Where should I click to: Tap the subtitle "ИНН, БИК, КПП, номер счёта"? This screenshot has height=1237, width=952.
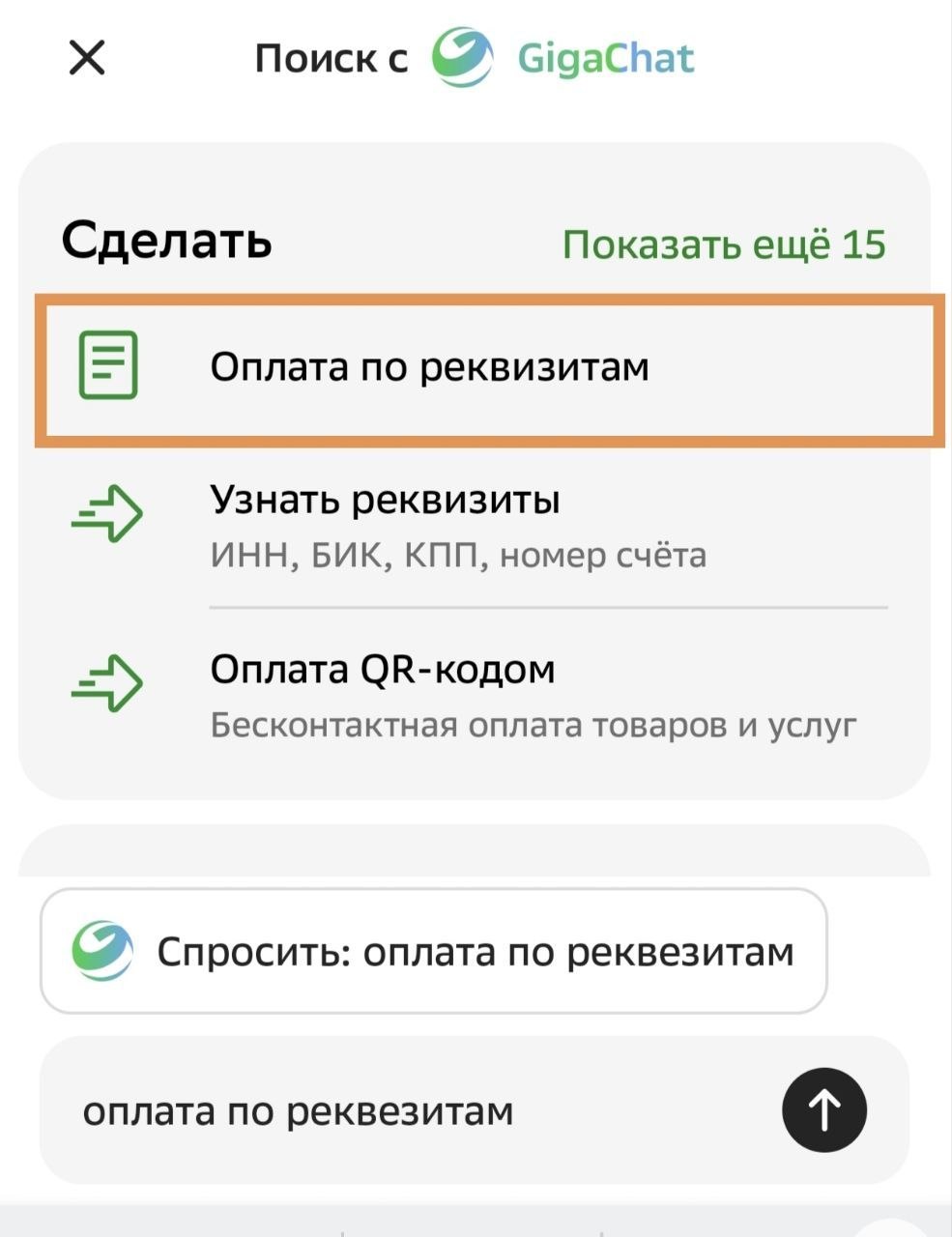[x=458, y=554]
